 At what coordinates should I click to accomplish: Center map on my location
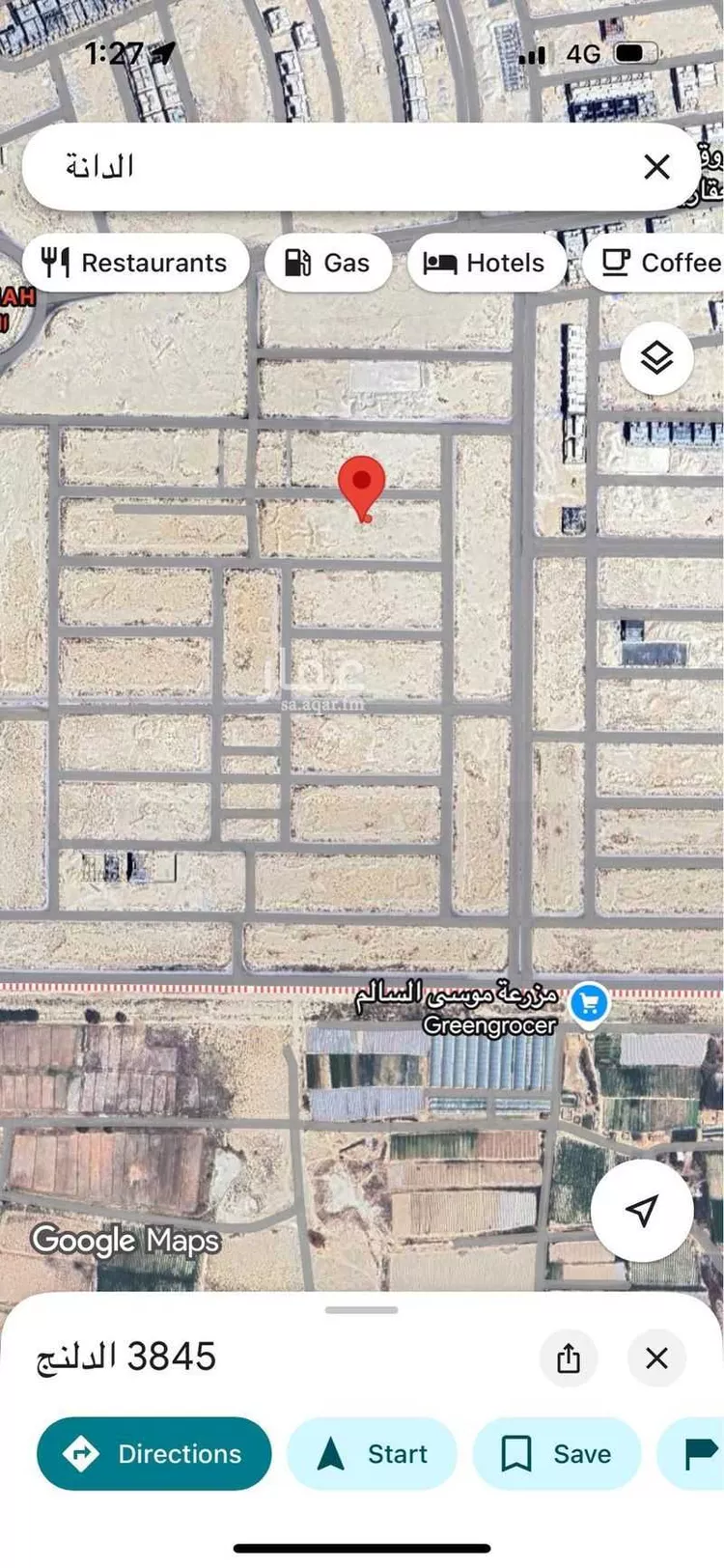point(642,1210)
